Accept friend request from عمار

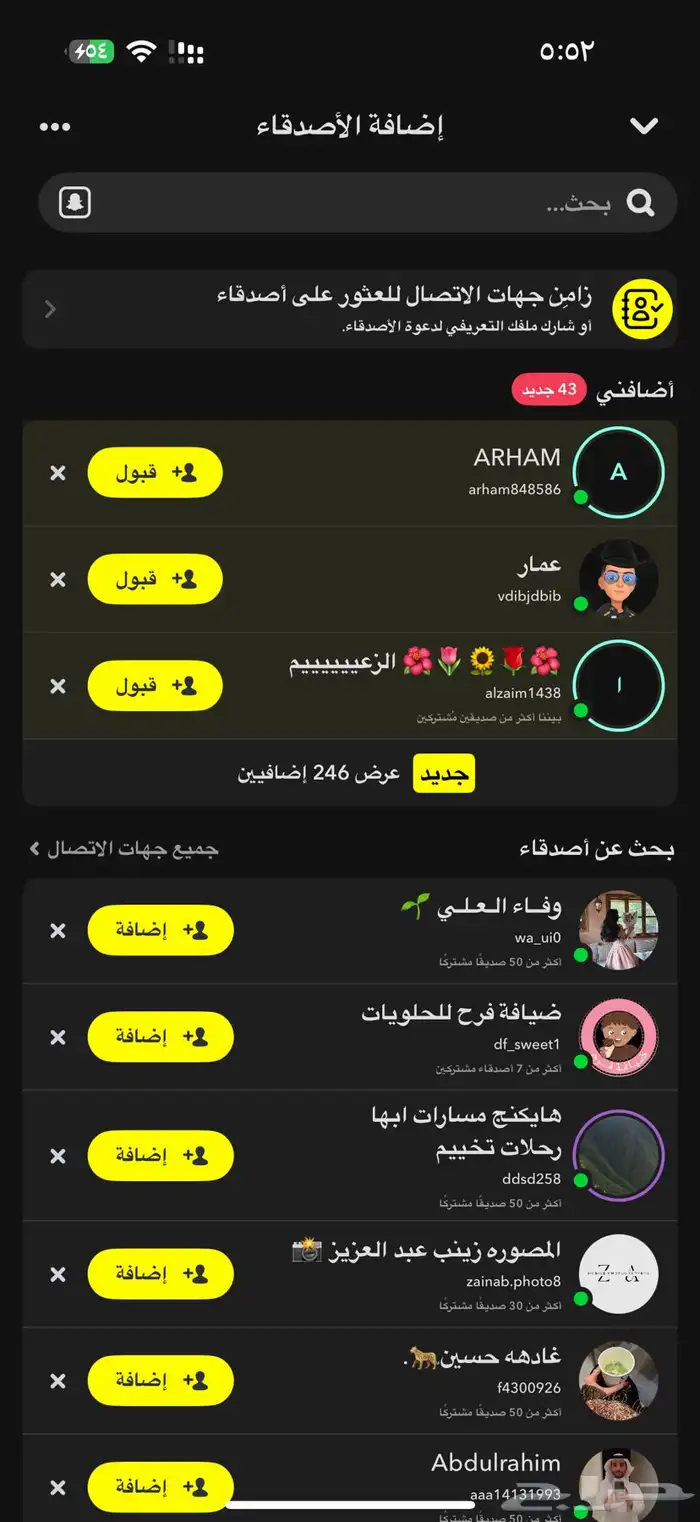tap(155, 579)
